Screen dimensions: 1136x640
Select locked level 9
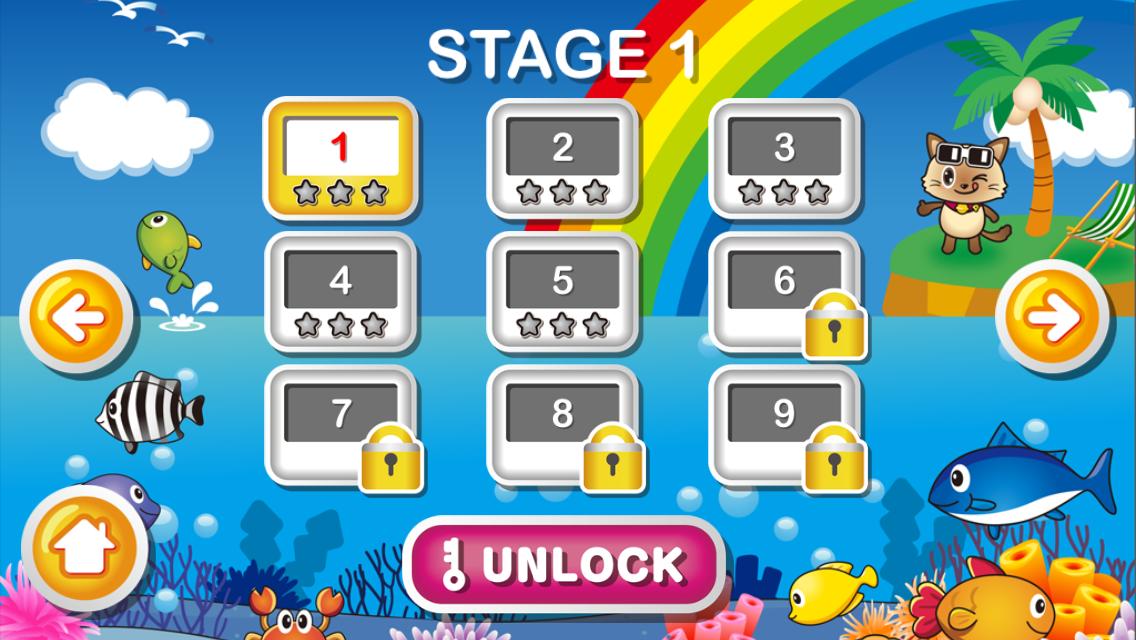point(785,426)
